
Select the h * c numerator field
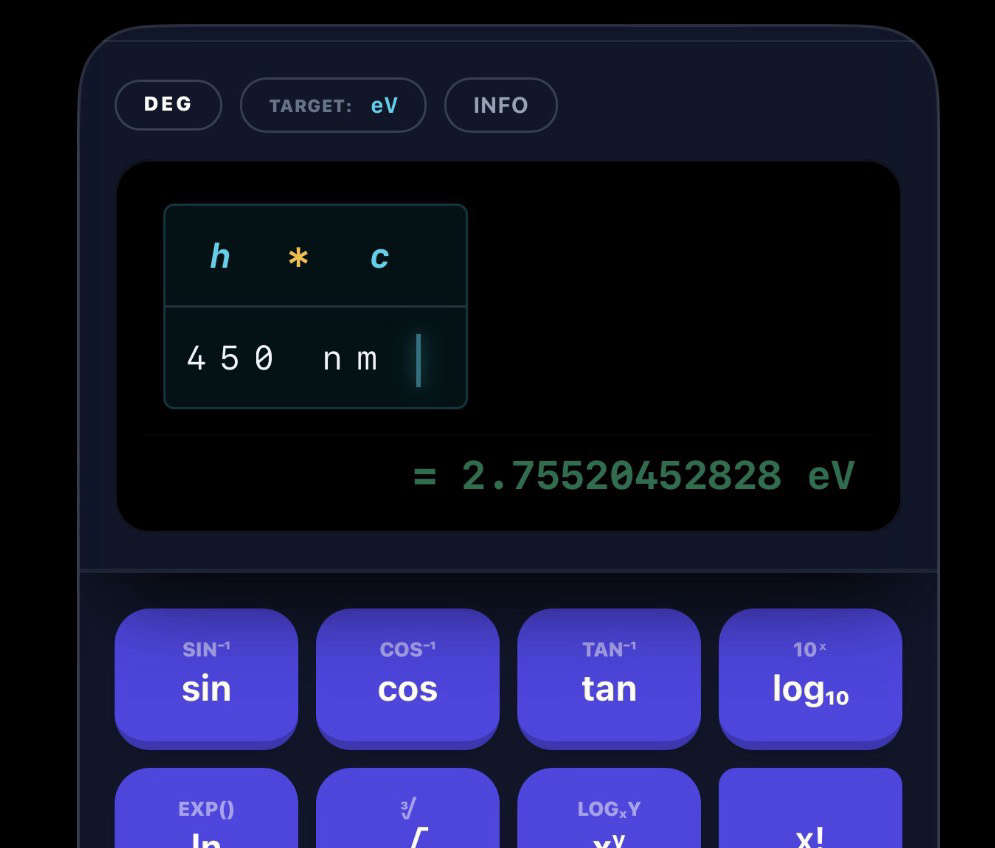[x=315, y=257]
